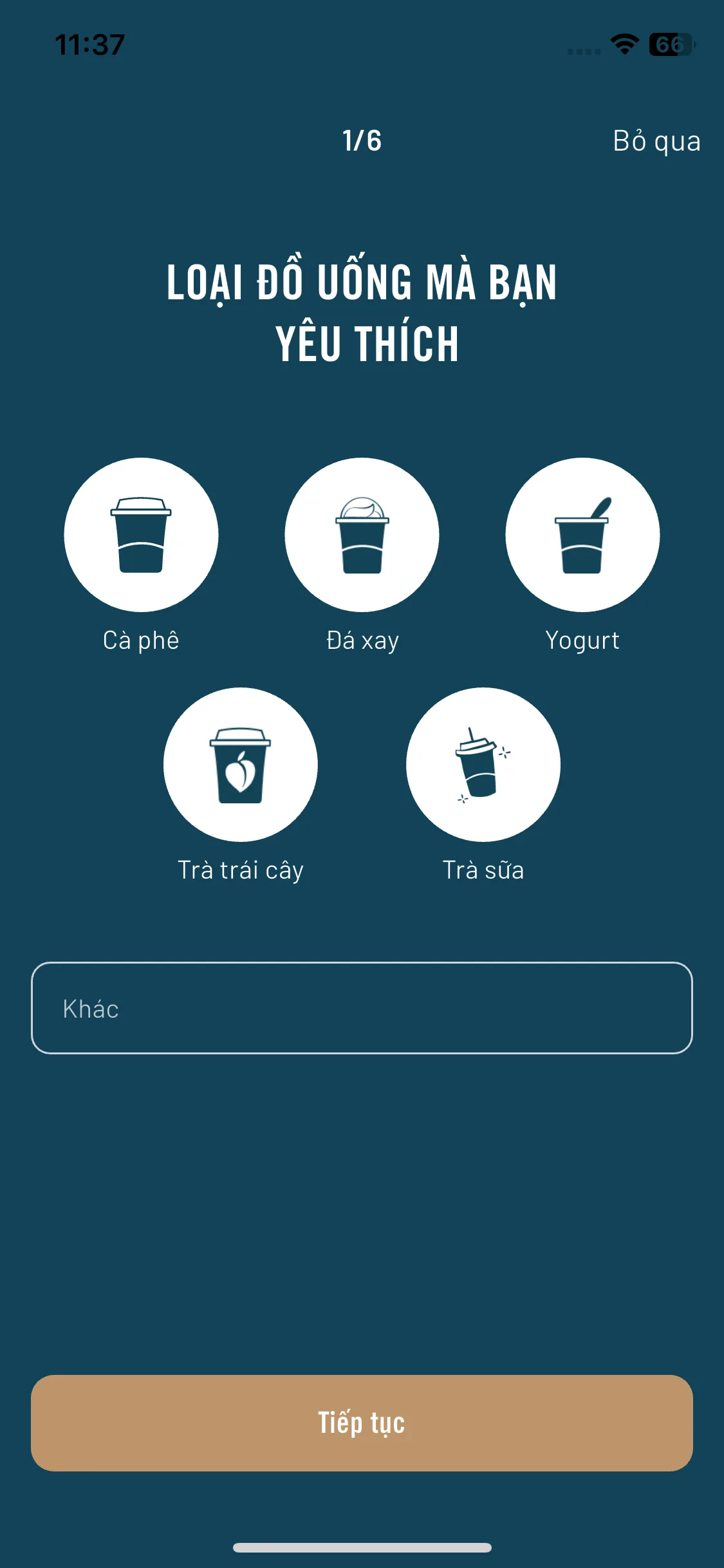The height and width of the screenshot is (1568, 724).
Task: Select Cà phê as favorite drink
Action: pos(141,535)
